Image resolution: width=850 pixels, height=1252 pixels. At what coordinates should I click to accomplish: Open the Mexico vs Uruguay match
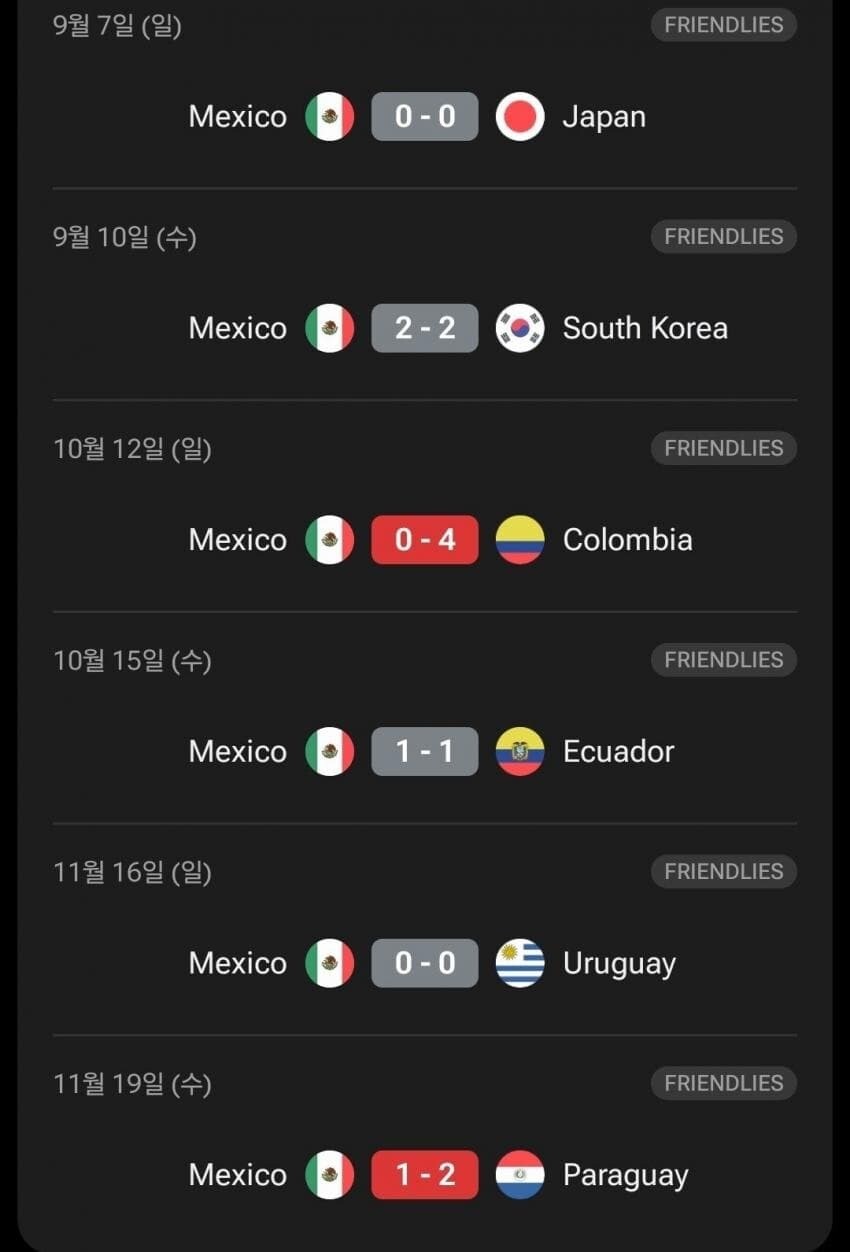[x=424, y=963]
